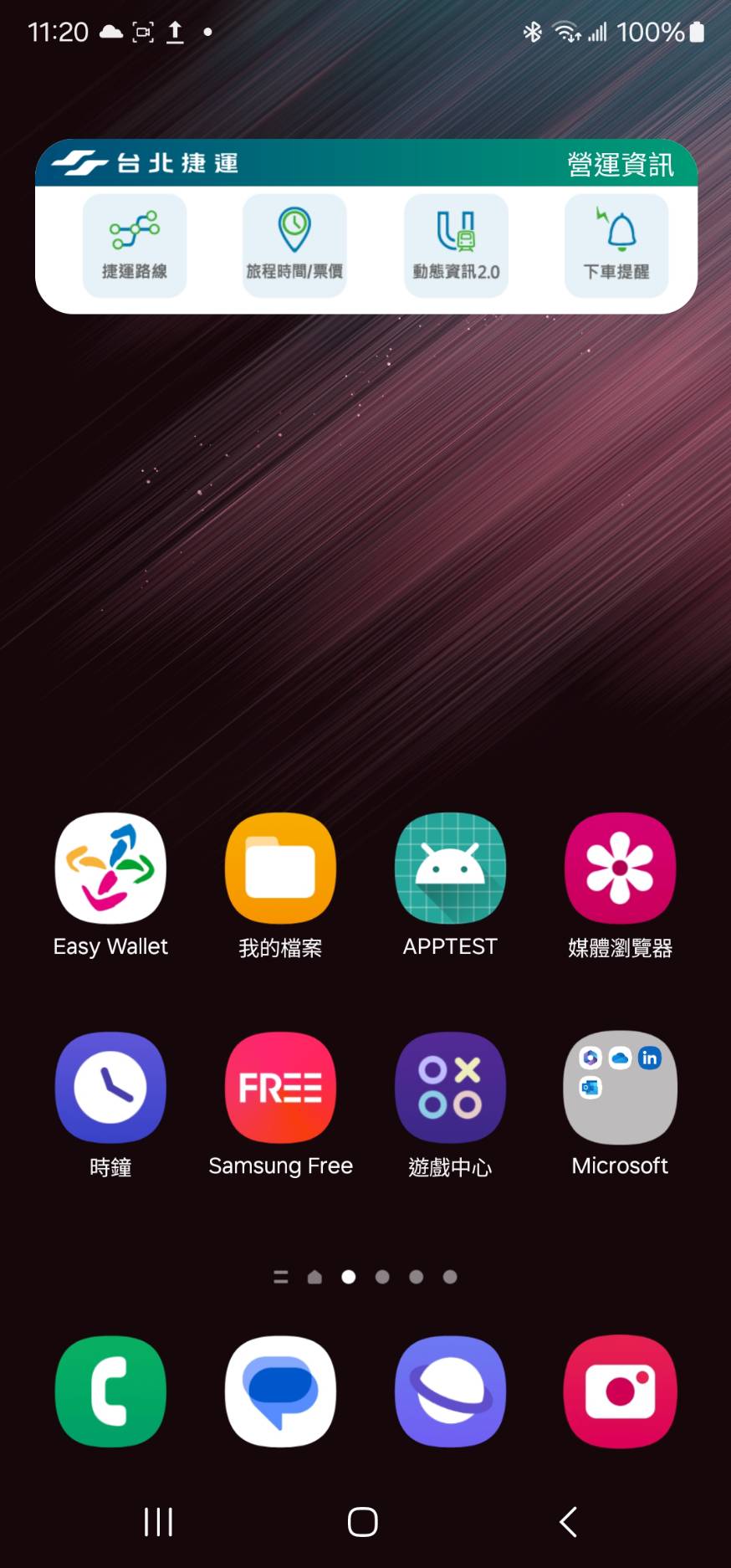Jump to the home page indicator
The image size is (731, 1568).
pyautogui.click(x=314, y=1277)
